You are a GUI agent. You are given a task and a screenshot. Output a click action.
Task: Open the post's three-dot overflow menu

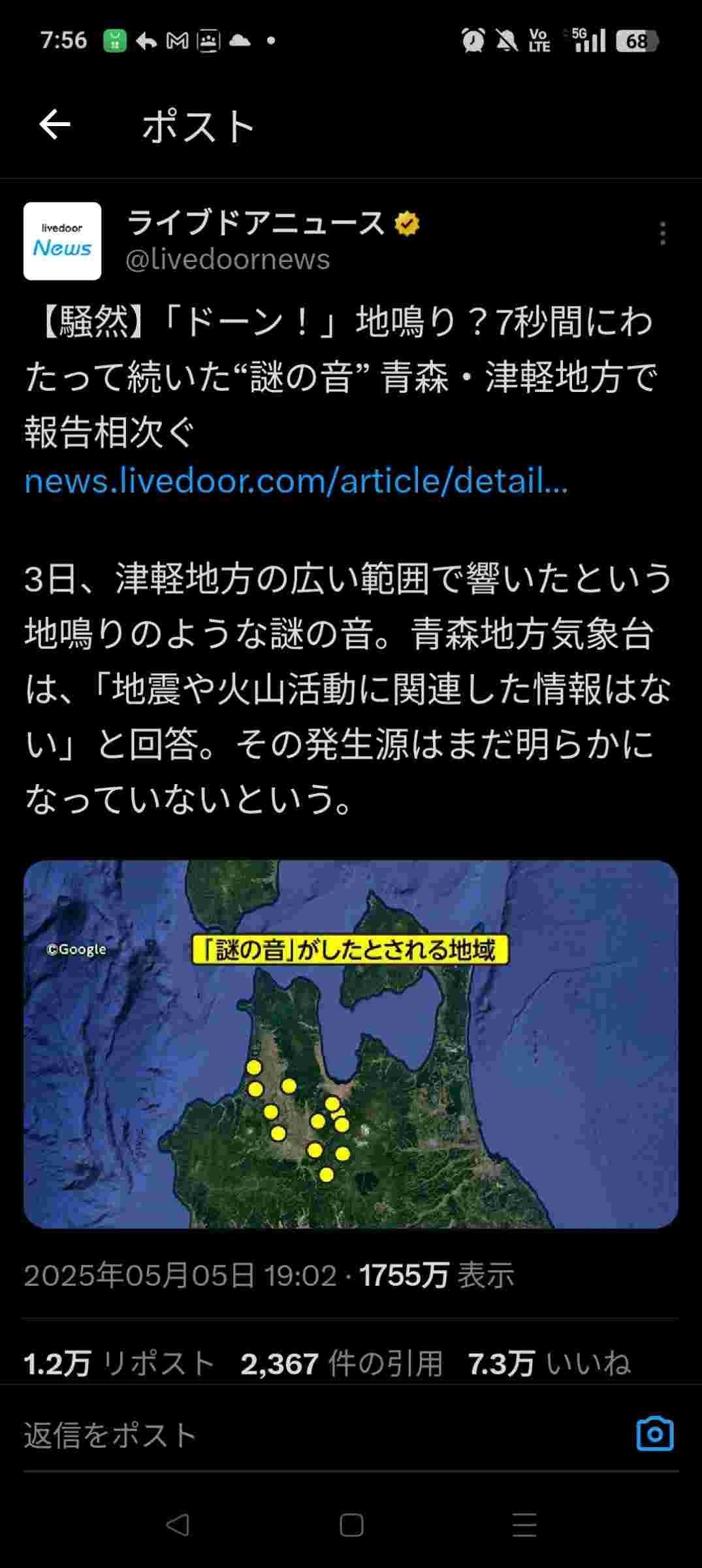click(662, 233)
